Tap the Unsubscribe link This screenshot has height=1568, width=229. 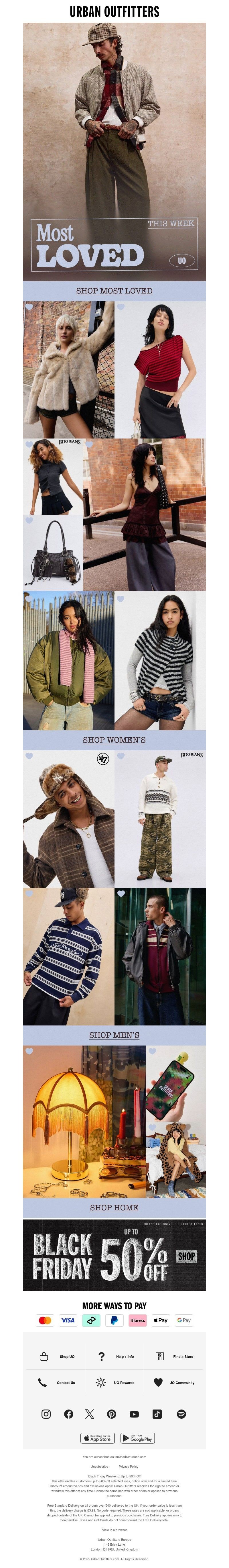[99, 1466]
